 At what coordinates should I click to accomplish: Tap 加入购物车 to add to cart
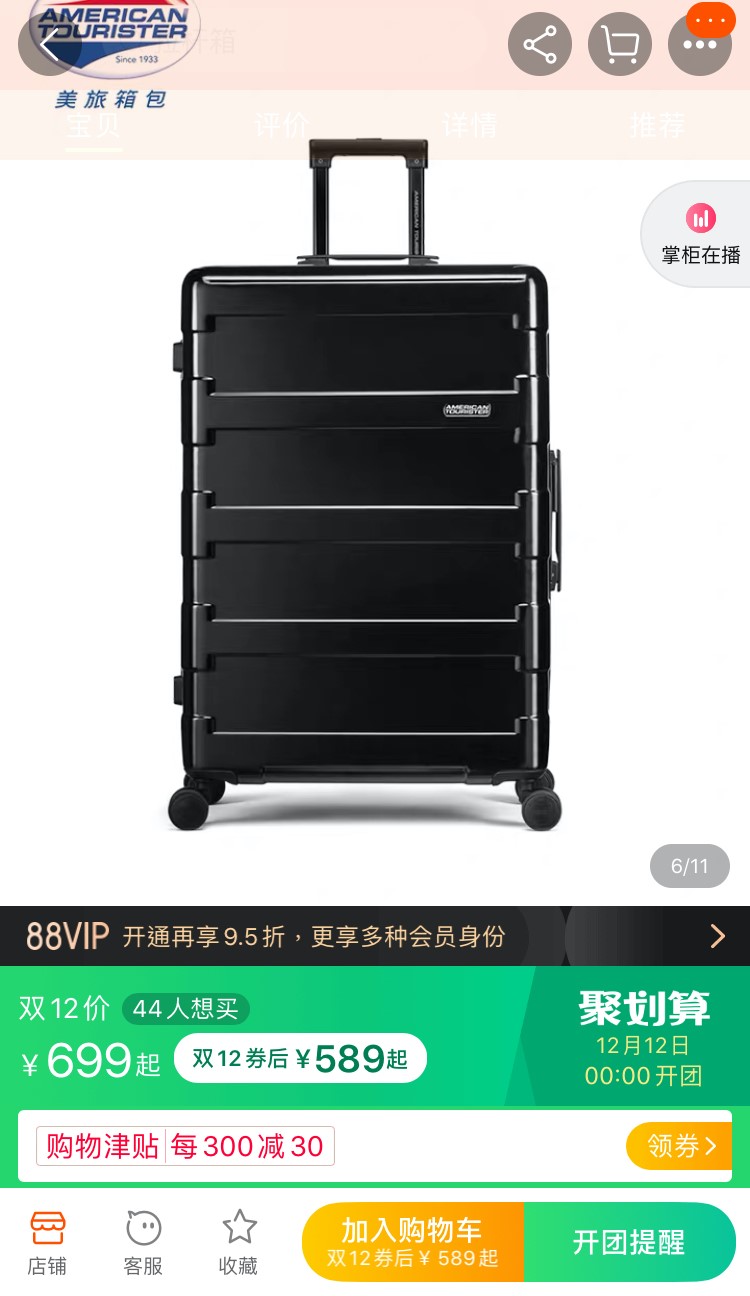point(412,1242)
